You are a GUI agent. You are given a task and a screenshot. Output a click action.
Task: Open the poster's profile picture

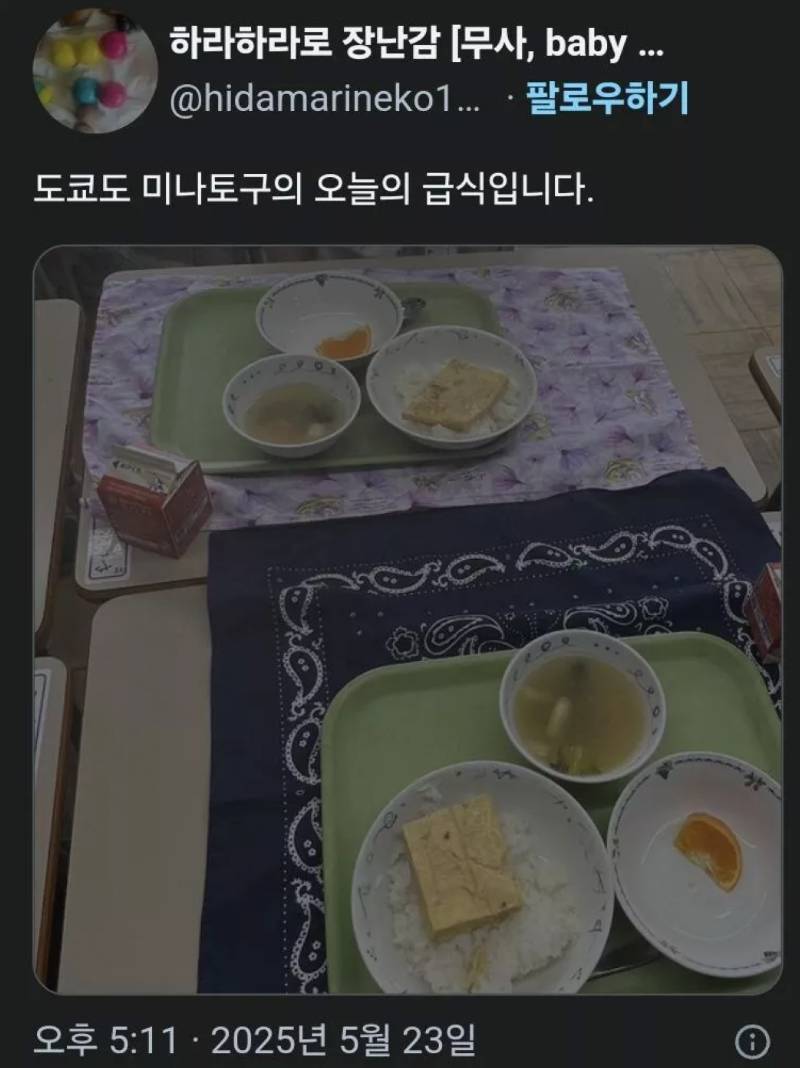tap(84, 70)
